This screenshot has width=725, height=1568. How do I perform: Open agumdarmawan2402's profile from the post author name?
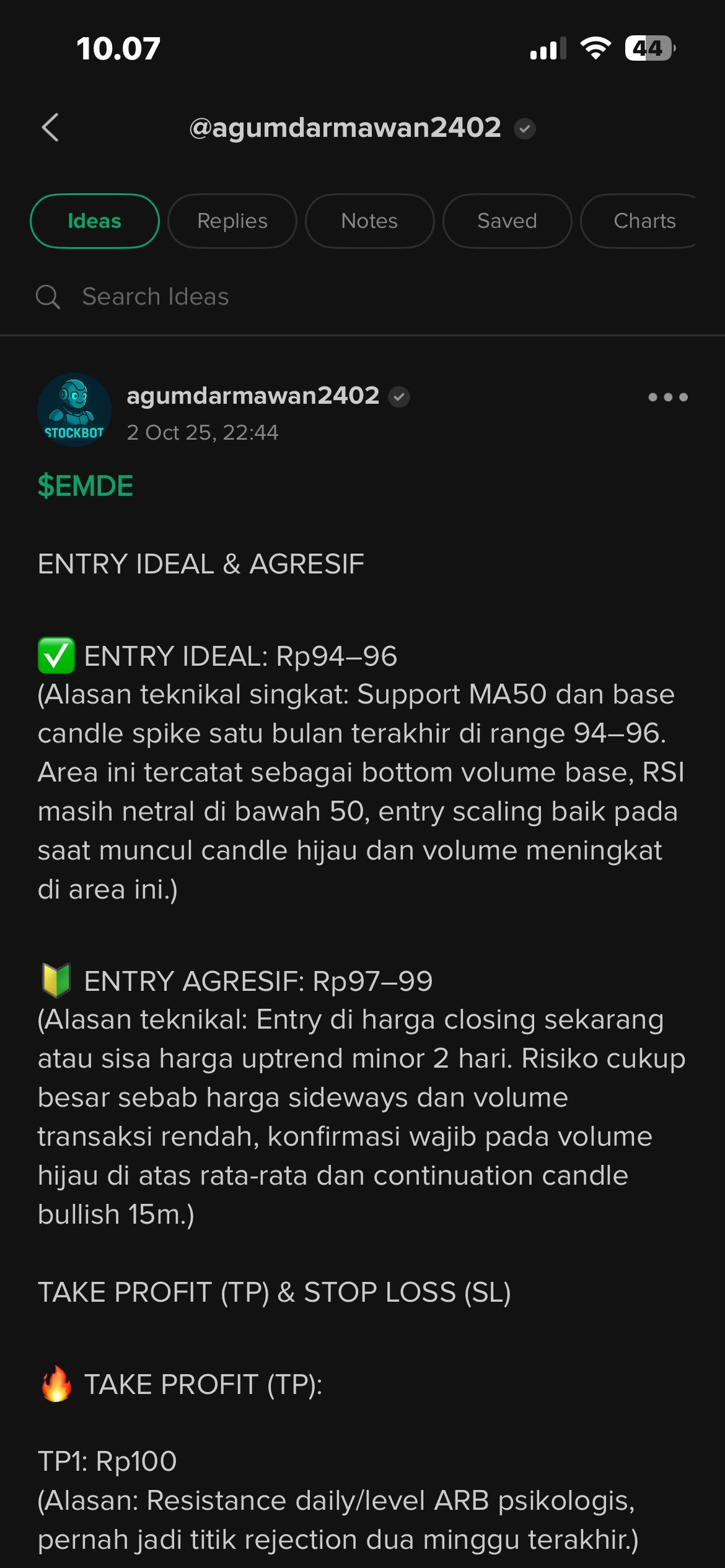pos(253,396)
